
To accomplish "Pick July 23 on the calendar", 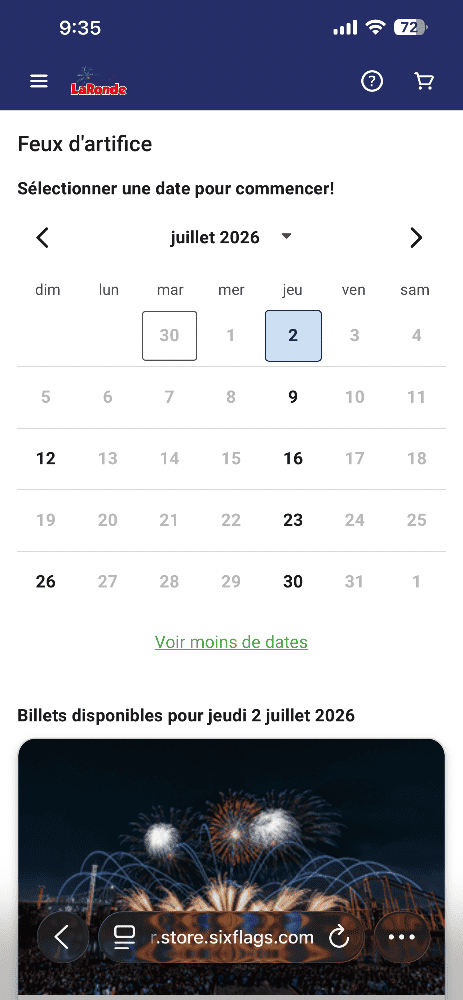I will [x=293, y=520].
